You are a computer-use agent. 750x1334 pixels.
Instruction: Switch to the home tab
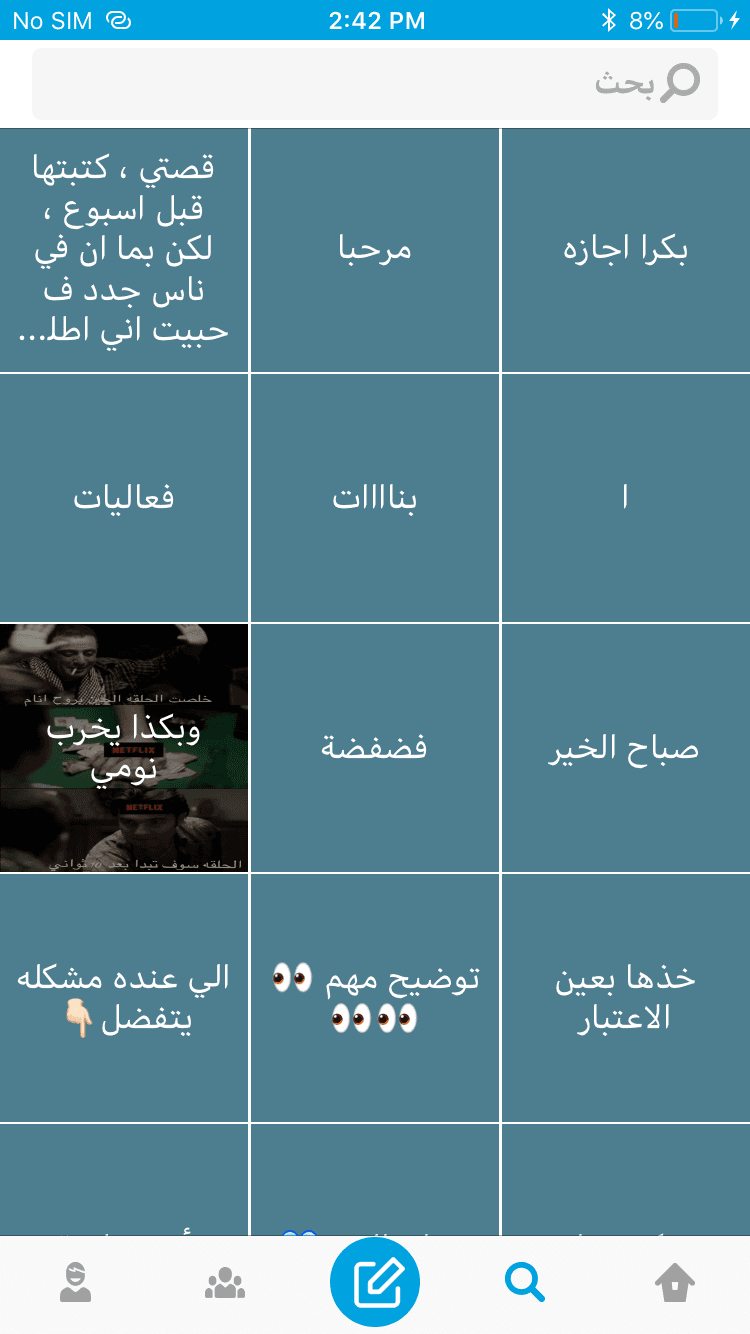click(x=675, y=1282)
